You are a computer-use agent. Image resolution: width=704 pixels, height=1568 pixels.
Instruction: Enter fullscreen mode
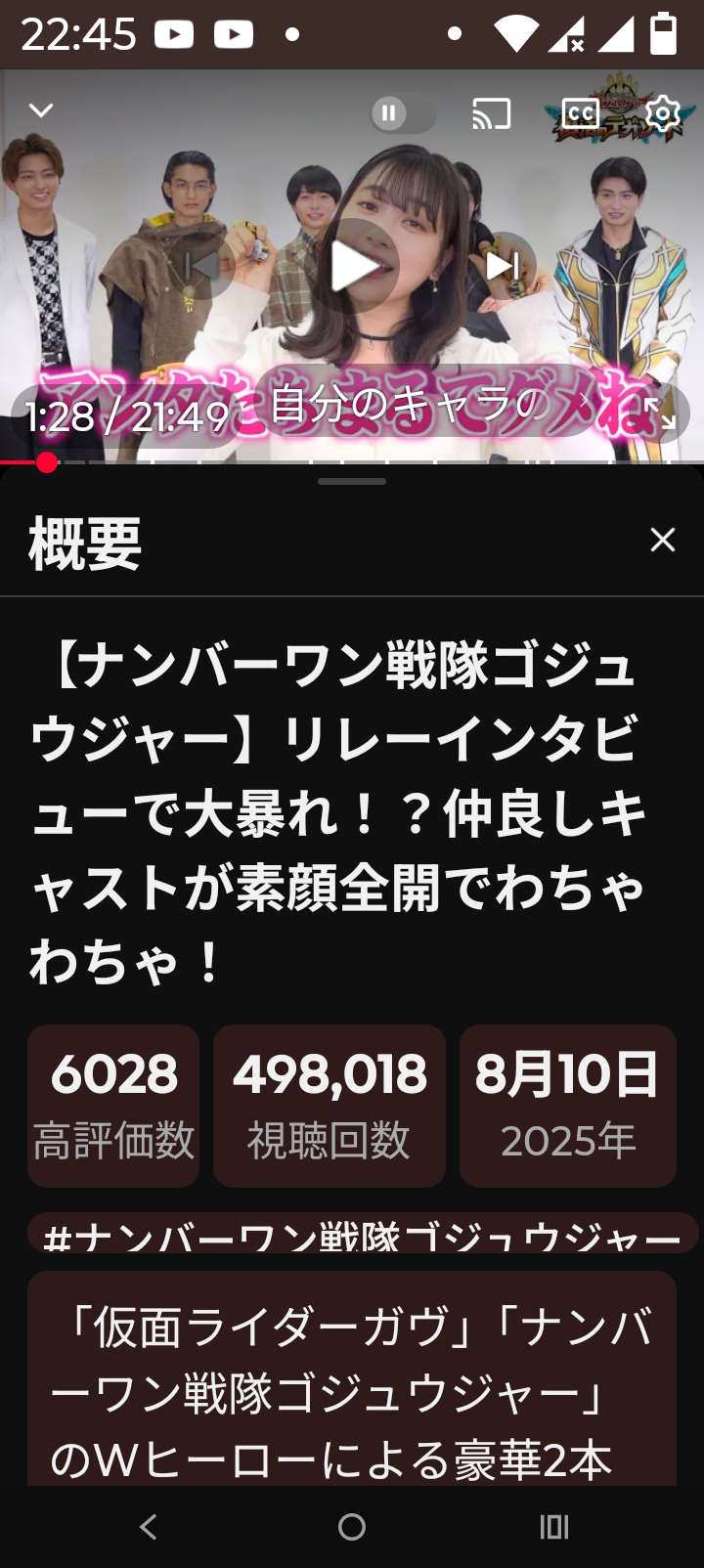661,414
